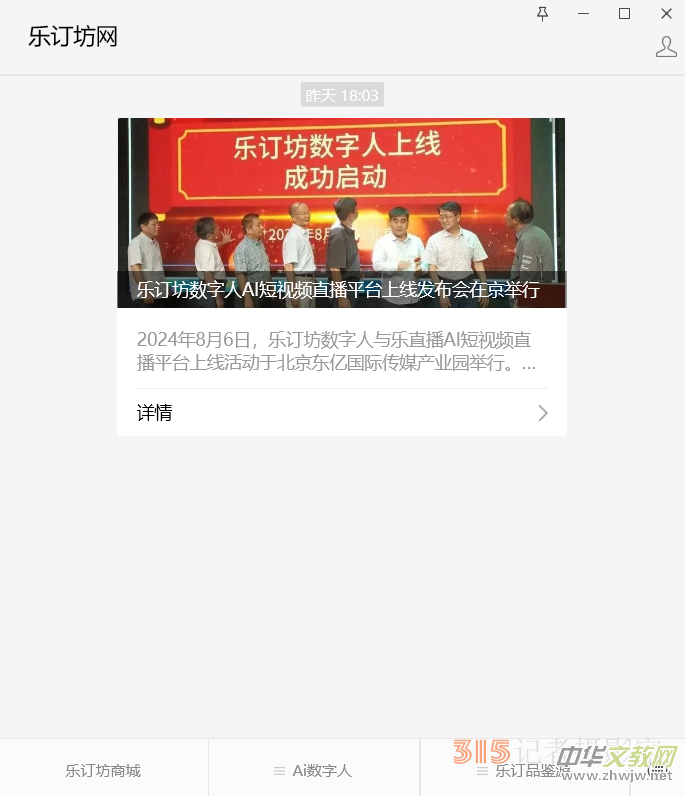Tap 详情 to view article details

click(x=341, y=413)
